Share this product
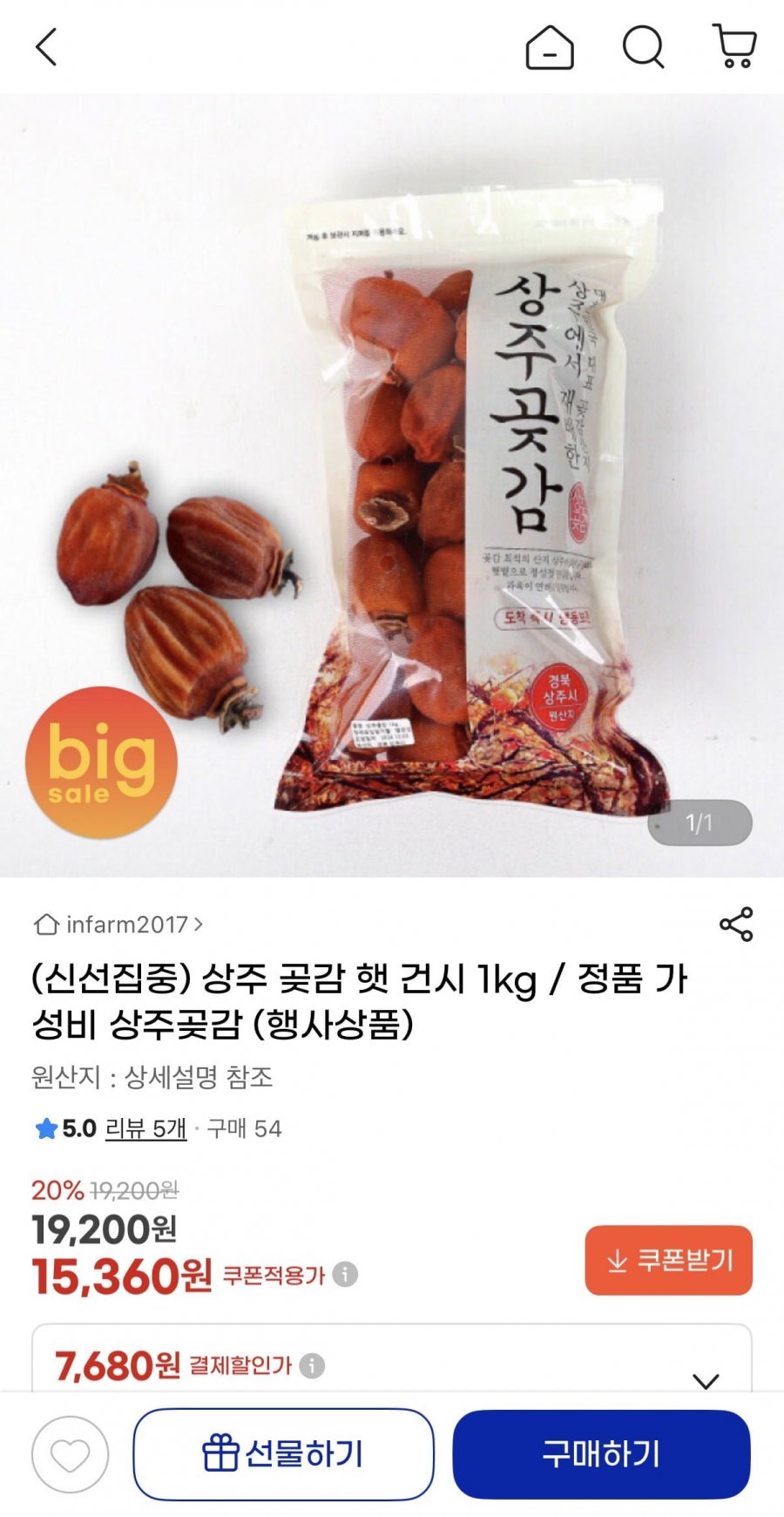Viewport: 784px width, 1517px height. (736, 924)
